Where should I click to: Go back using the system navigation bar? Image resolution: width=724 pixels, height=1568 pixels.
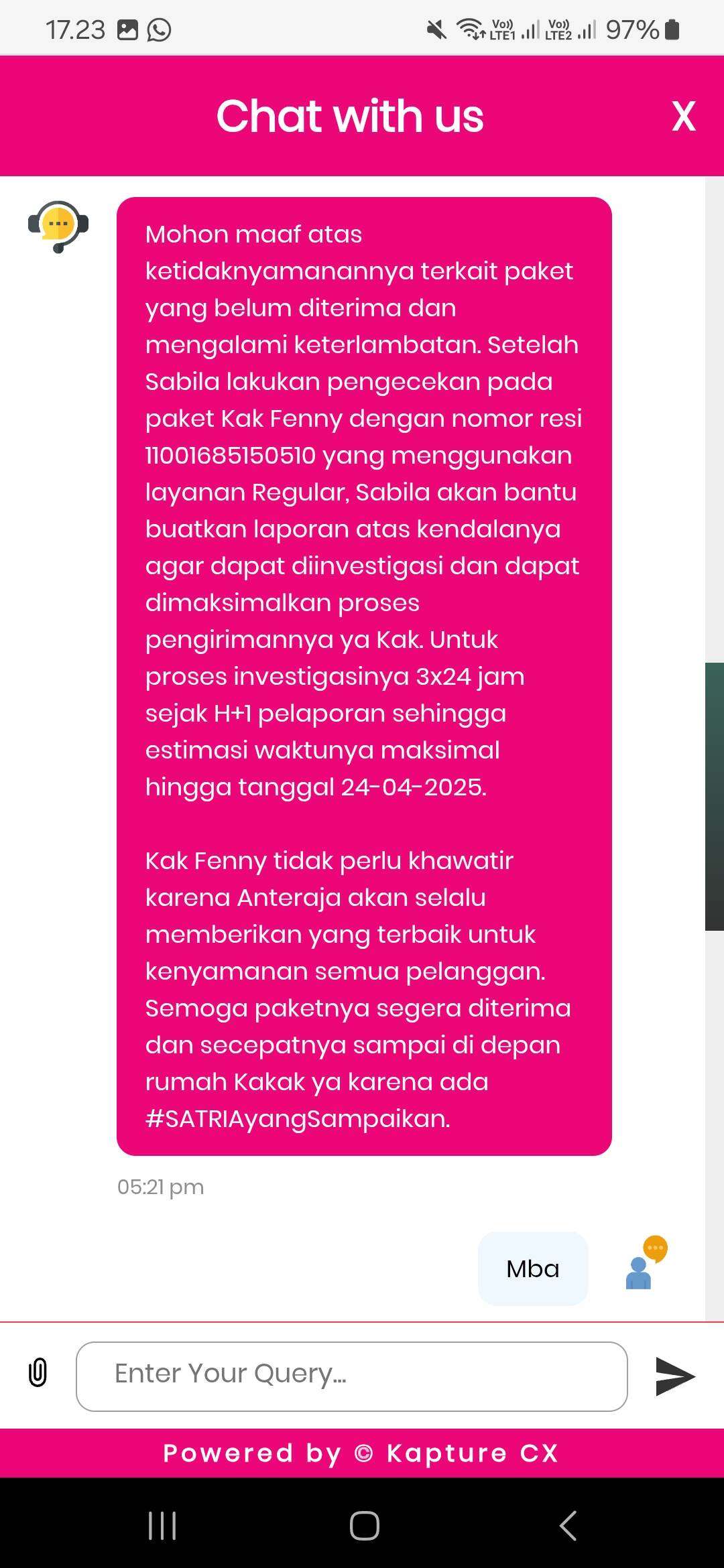(568, 1525)
